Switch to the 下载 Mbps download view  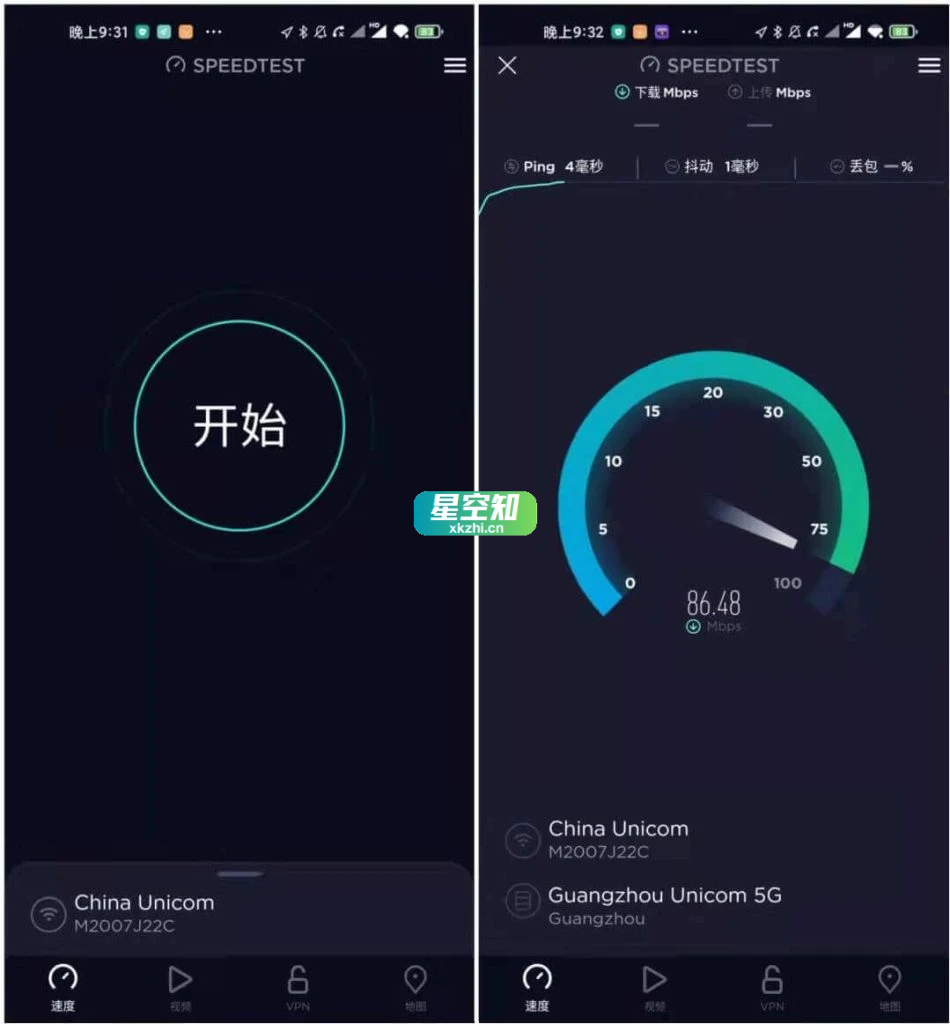656,92
